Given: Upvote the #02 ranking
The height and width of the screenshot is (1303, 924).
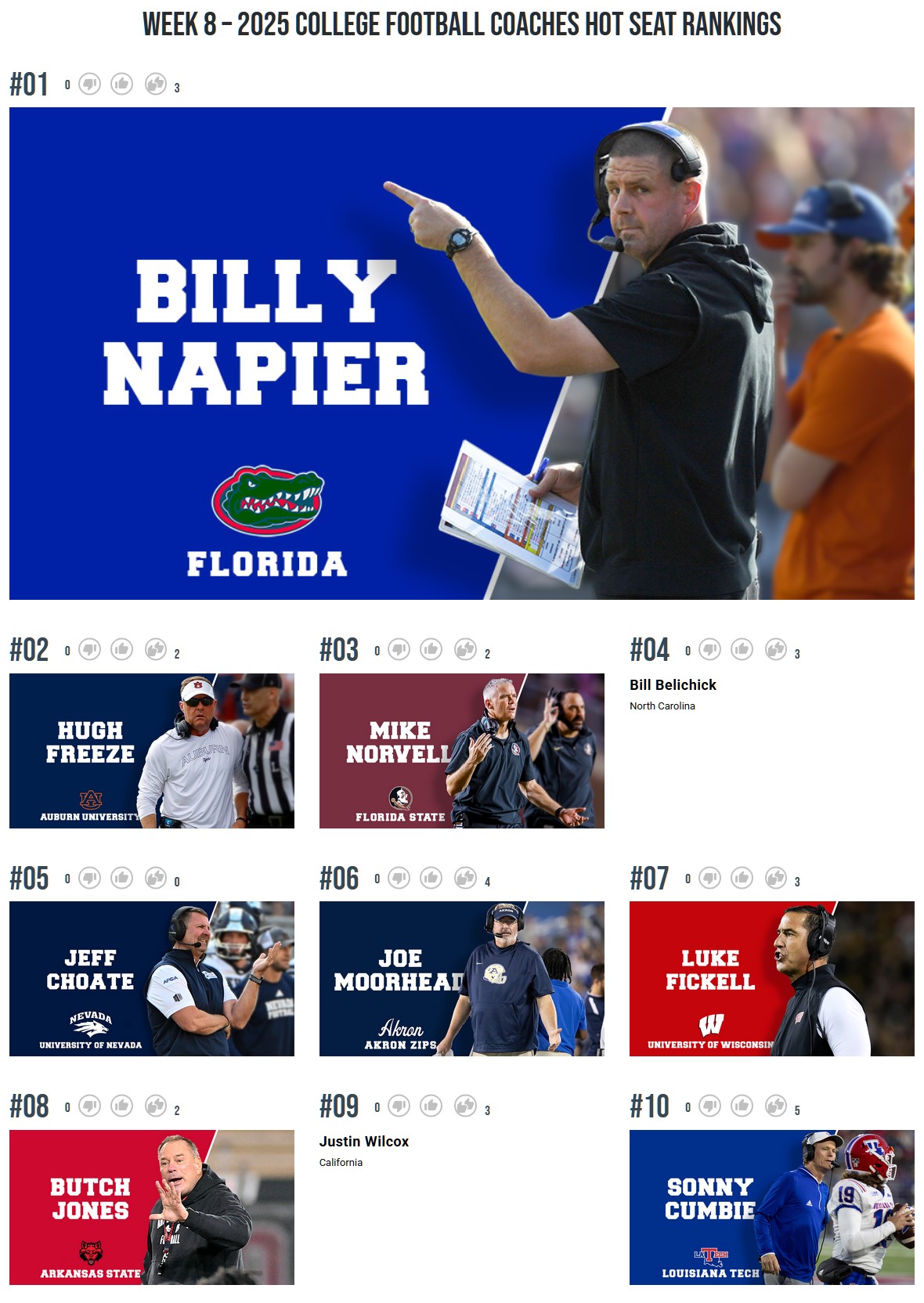Looking at the screenshot, I should 122,649.
